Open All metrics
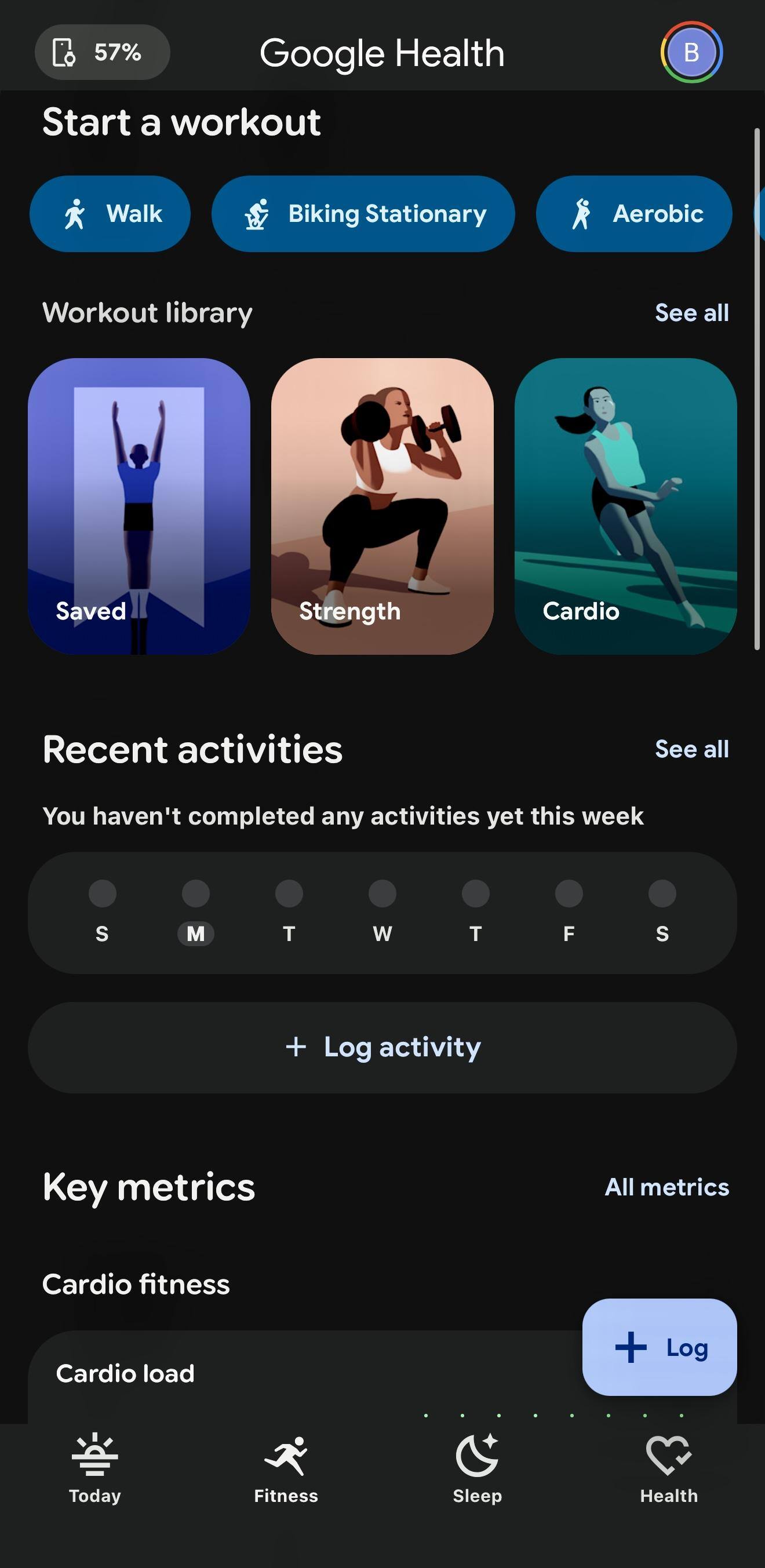The height and width of the screenshot is (1568, 765). pyautogui.click(x=666, y=1187)
